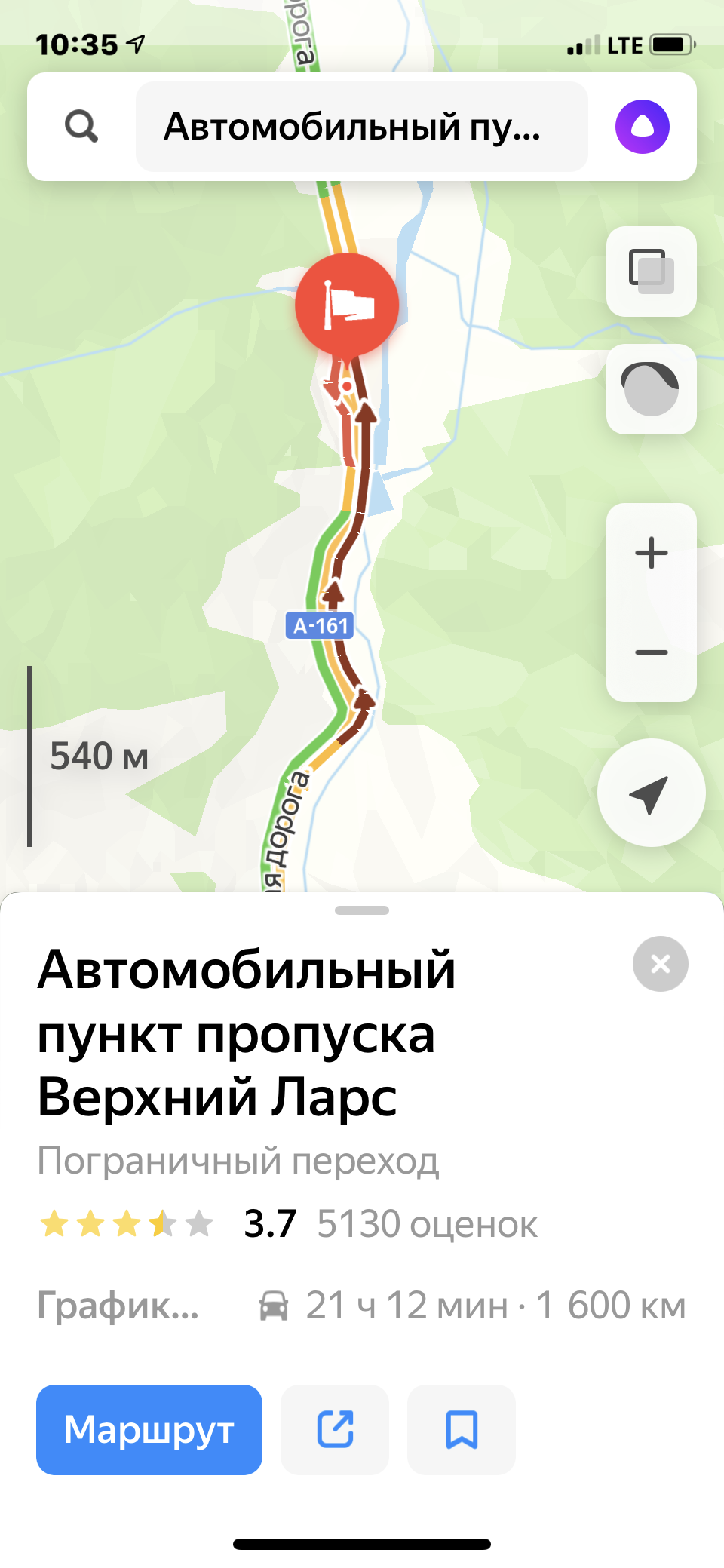724x1568 pixels.
Task: Show the График working hours
Action: (x=118, y=1306)
